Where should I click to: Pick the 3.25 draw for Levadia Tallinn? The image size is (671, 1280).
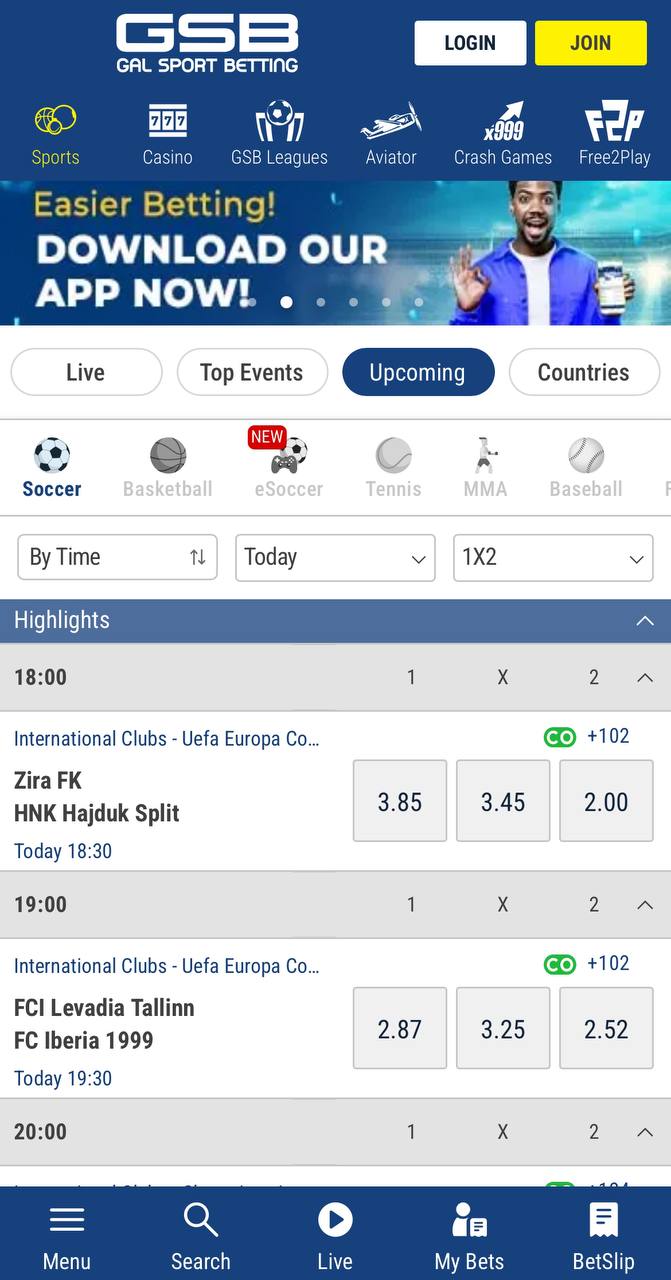tap(503, 1028)
